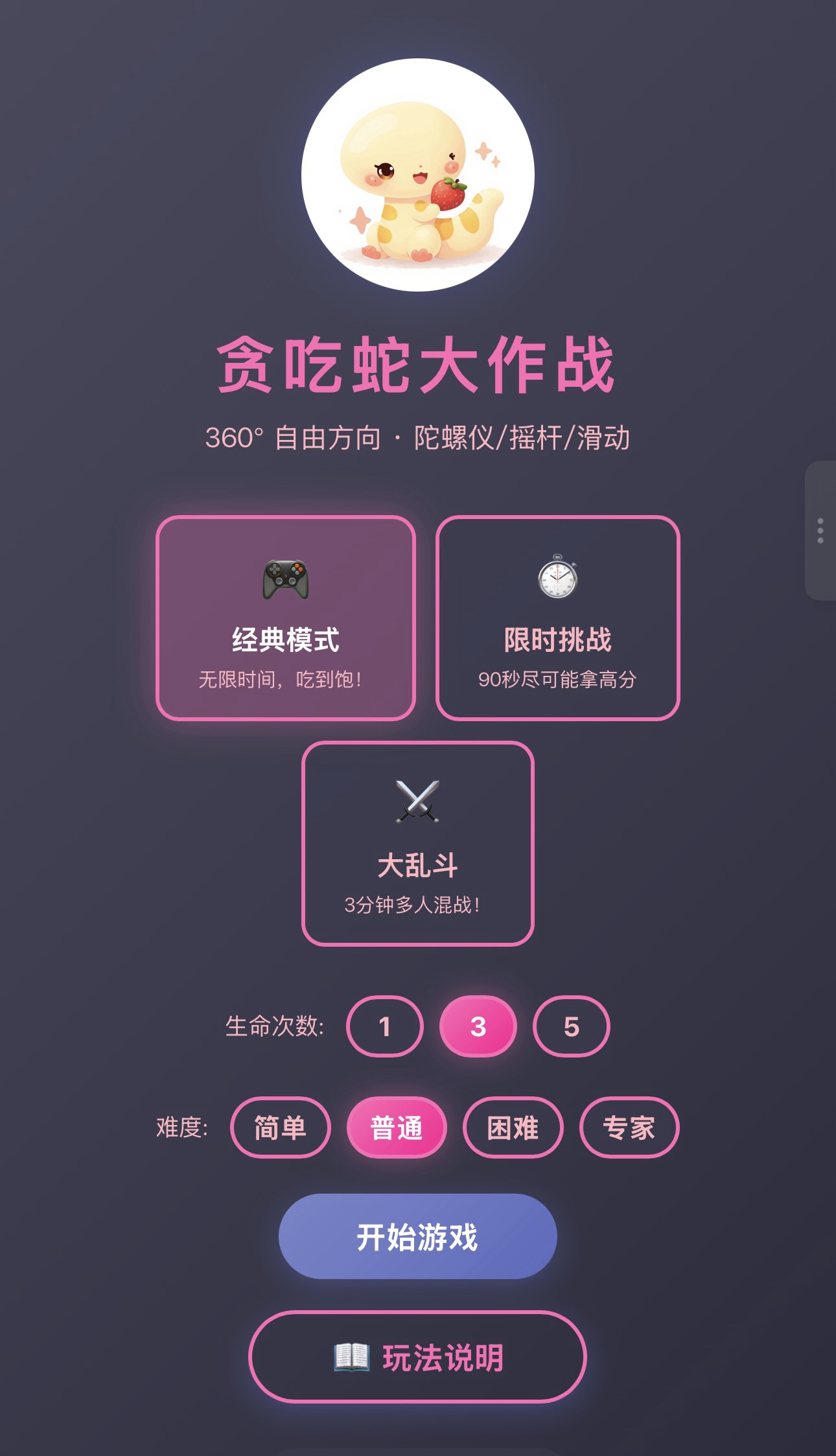Tap 开始游戏 to start the game

tap(418, 1236)
